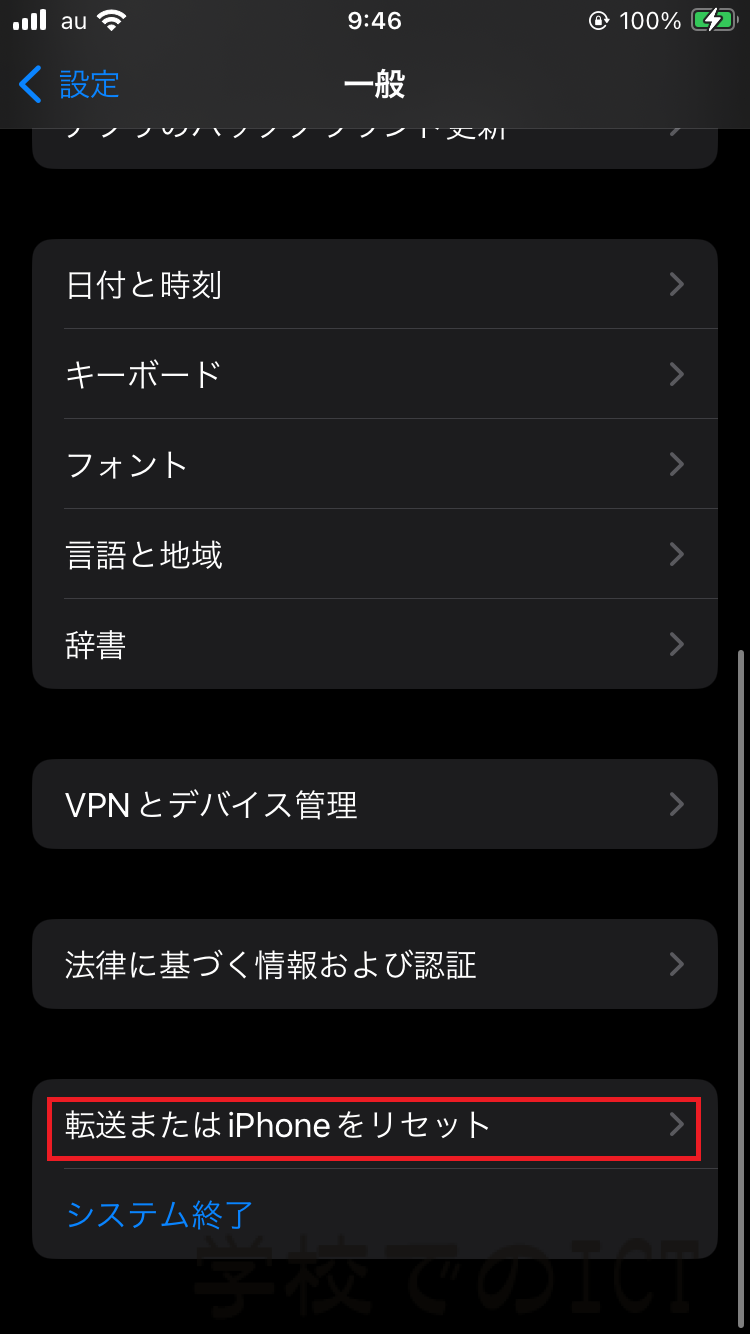This screenshot has height=1334, width=750.
Task: Open キーボード settings
Action: 375,374
